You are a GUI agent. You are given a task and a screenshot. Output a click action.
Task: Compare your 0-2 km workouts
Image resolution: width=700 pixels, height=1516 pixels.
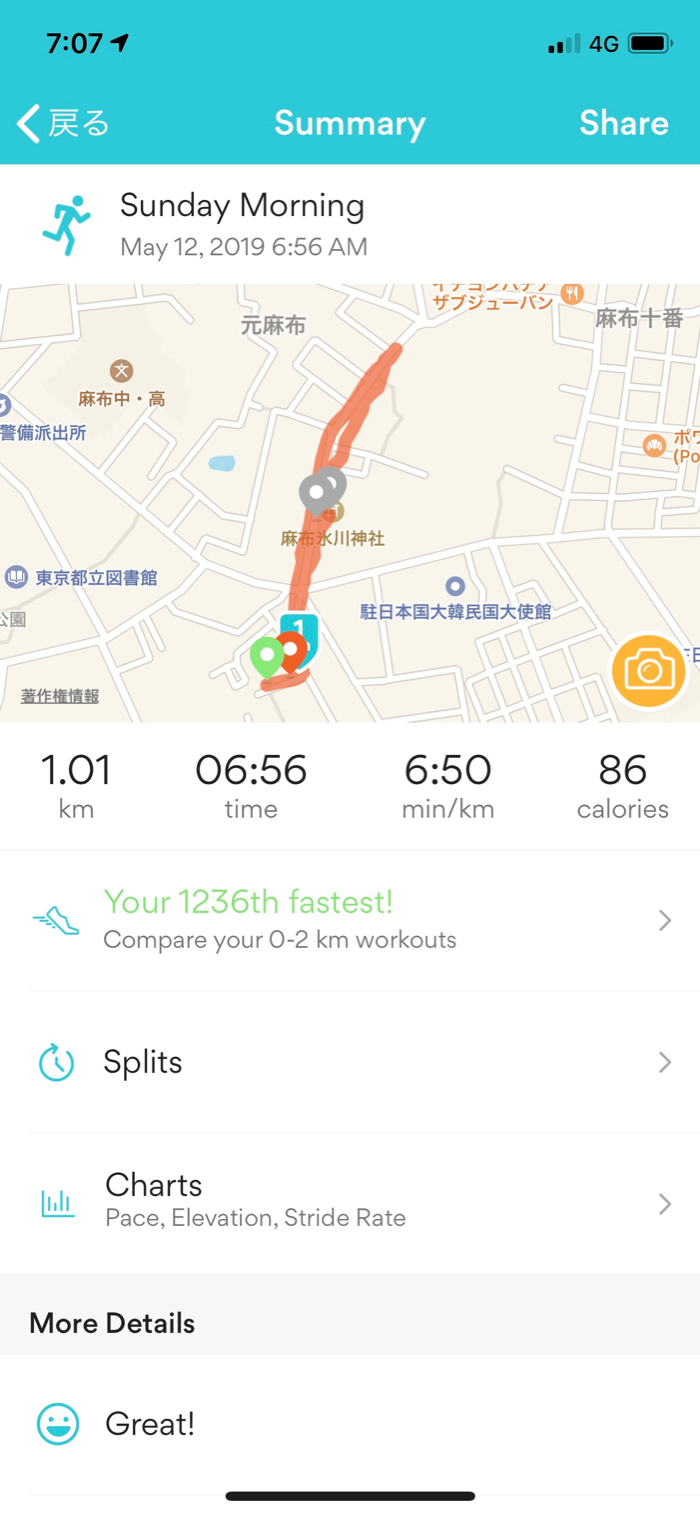[x=350, y=920]
